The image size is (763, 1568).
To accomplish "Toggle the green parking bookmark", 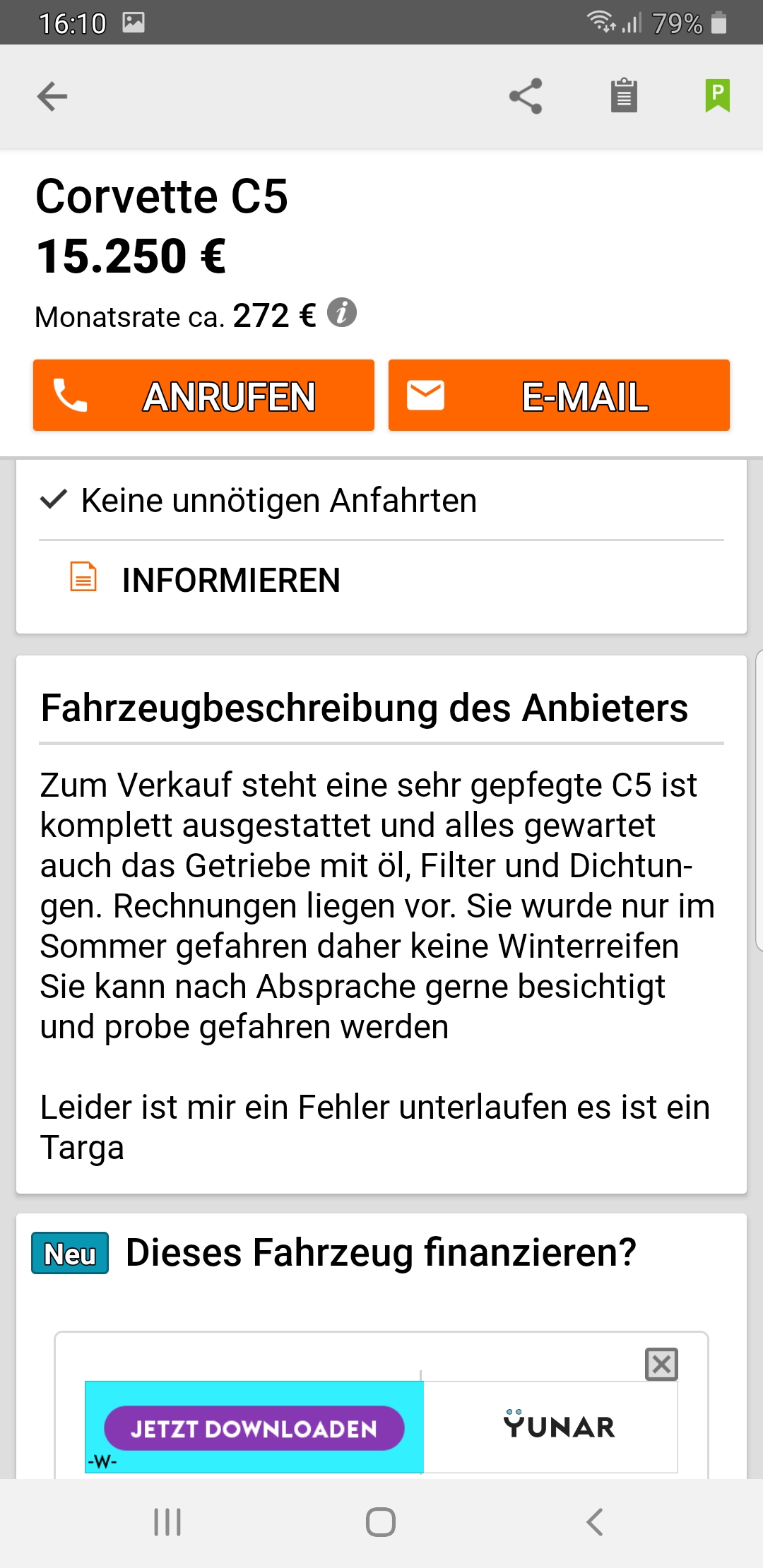I will (x=717, y=95).
